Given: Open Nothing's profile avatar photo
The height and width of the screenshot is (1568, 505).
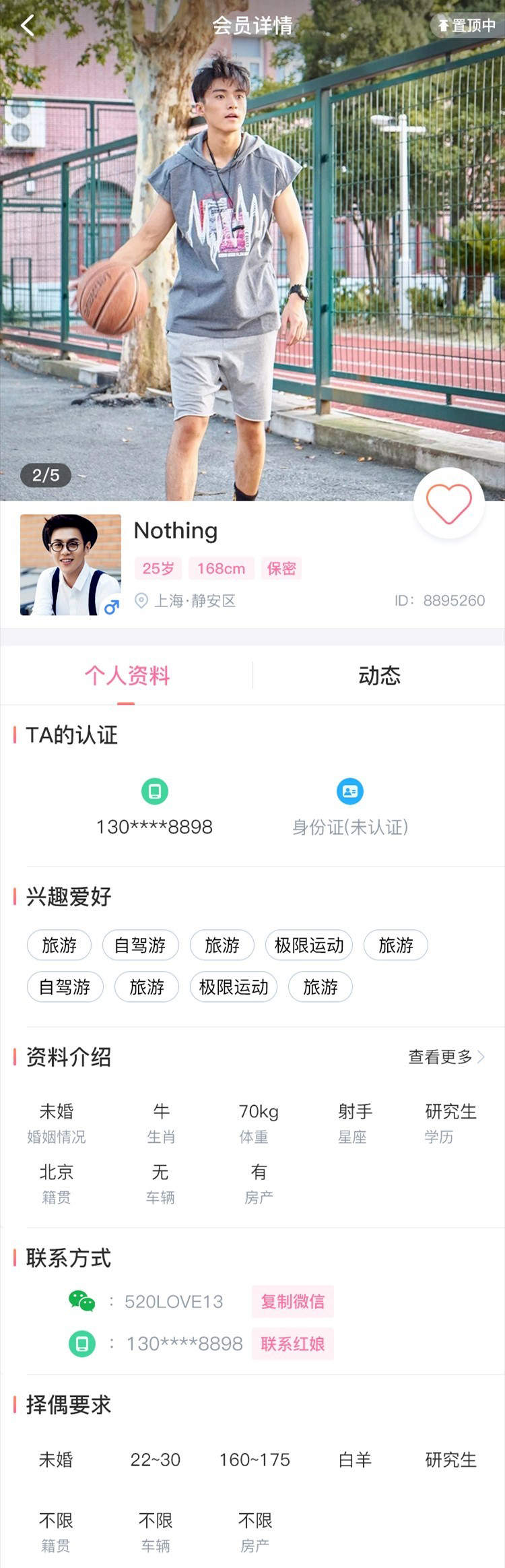Looking at the screenshot, I should click(71, 565).
